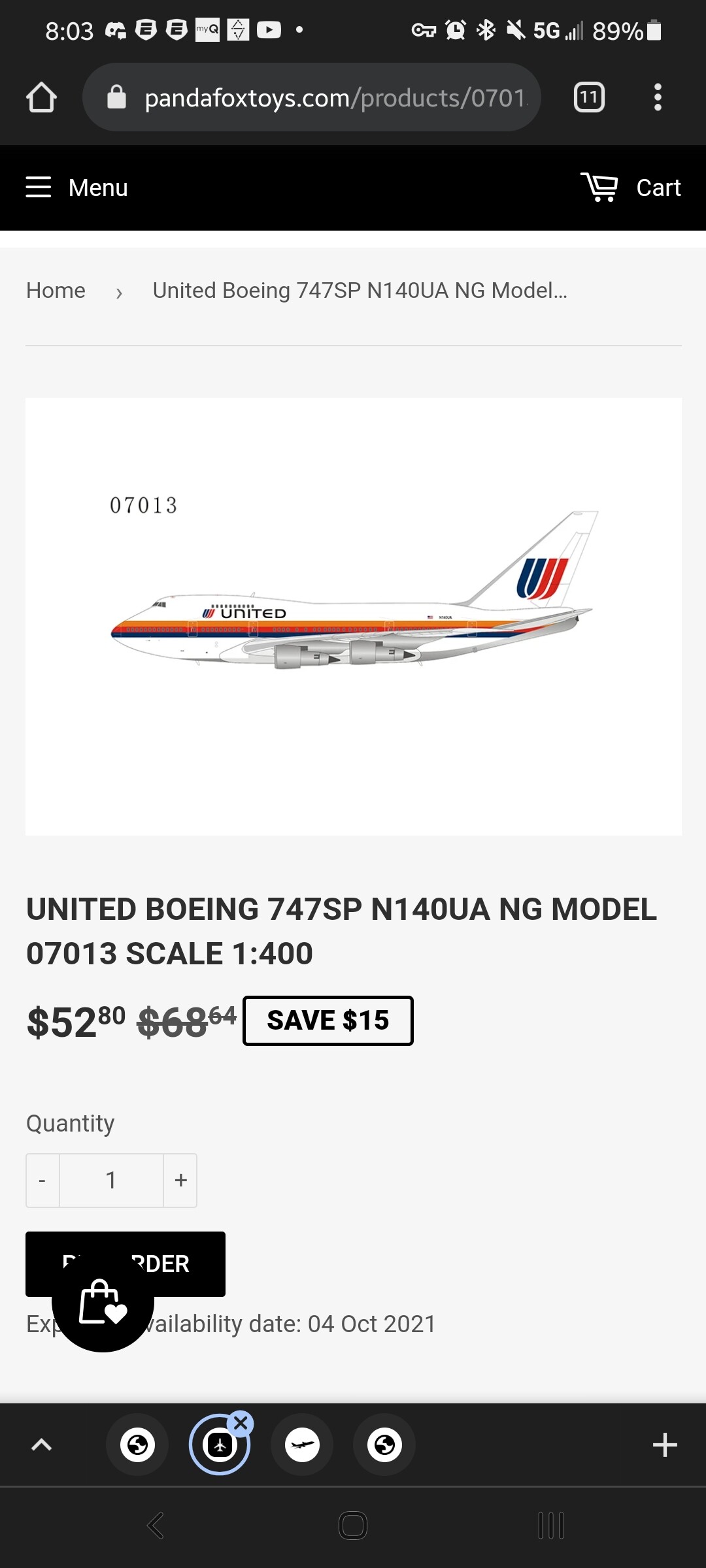Open the site Menu drawer
The height and width of the screenshot is (1568, 706).
(x=77, y=188)
